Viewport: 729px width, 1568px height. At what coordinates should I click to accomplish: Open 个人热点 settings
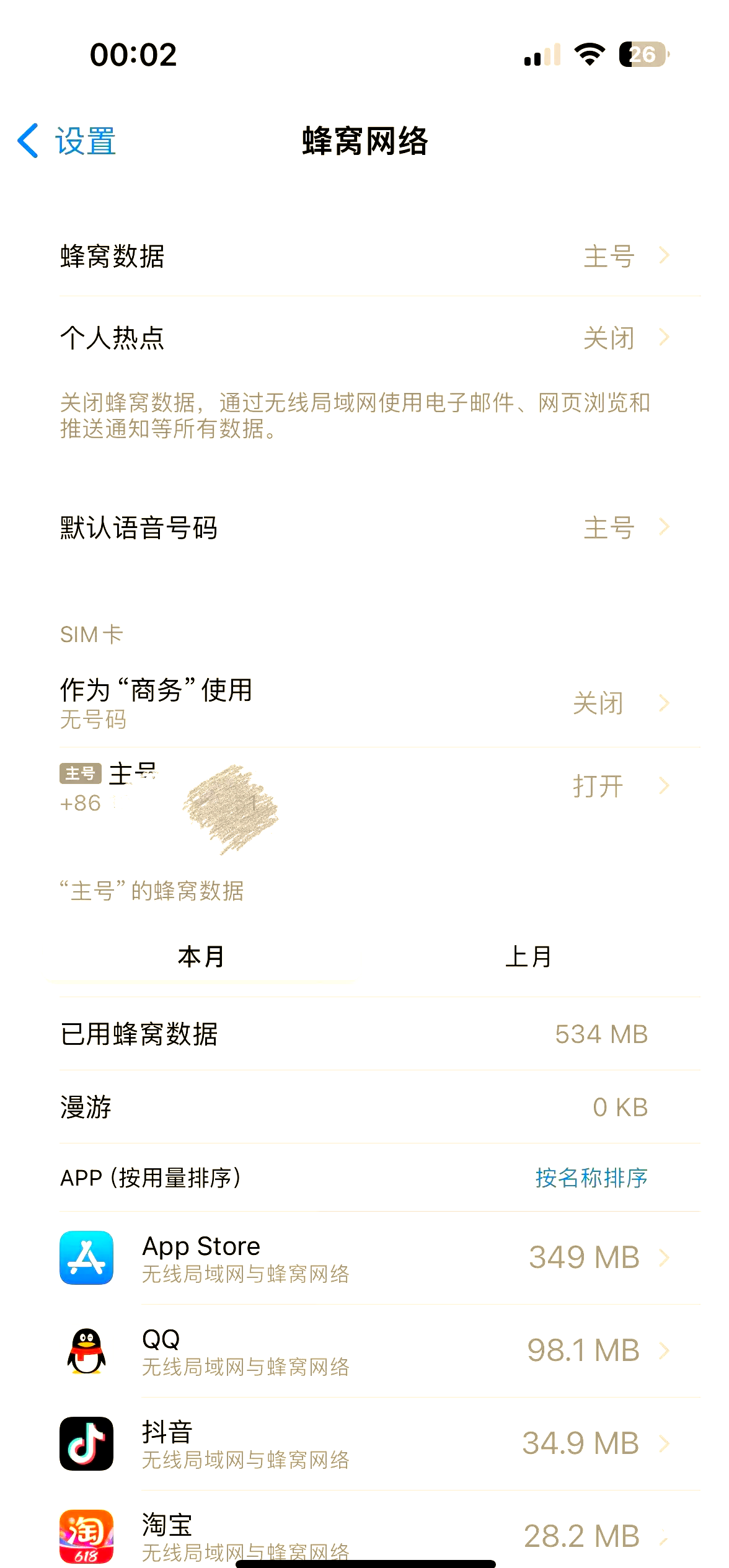coord(365,338)
